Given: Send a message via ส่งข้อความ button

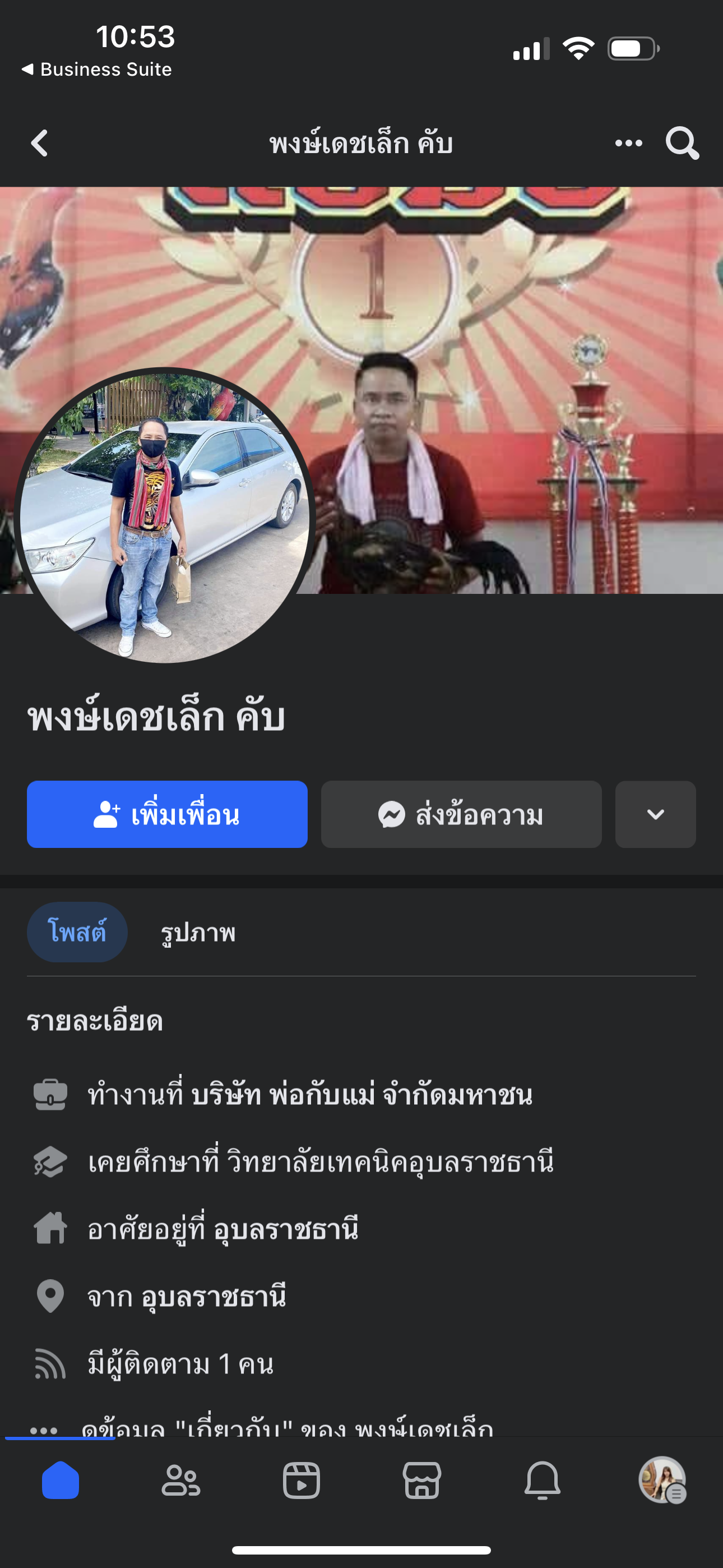Looking at the screenshot, I should [x=461, y=814].
